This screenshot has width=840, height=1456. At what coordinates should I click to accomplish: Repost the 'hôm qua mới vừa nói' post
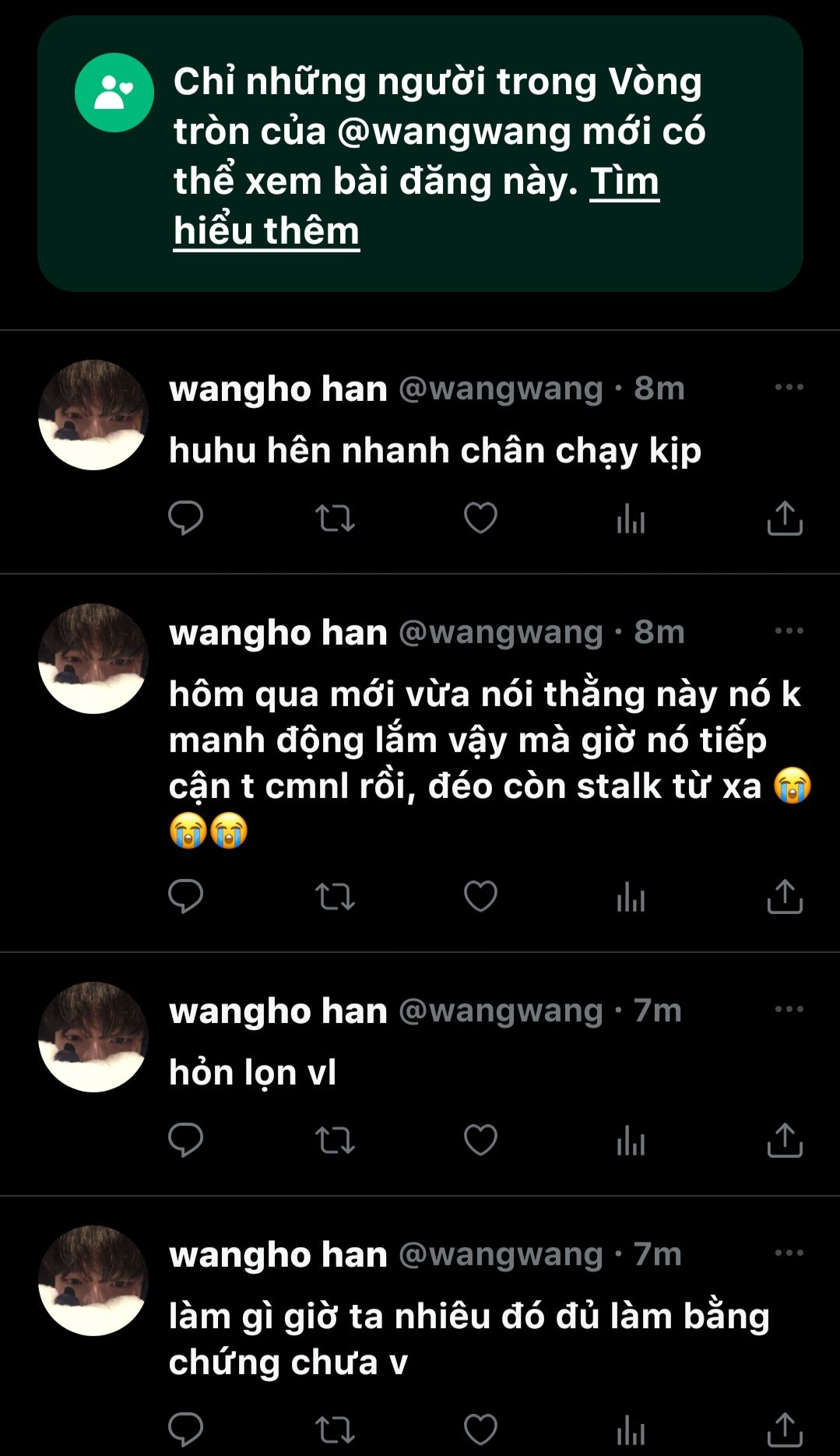[x=335, y=897]
